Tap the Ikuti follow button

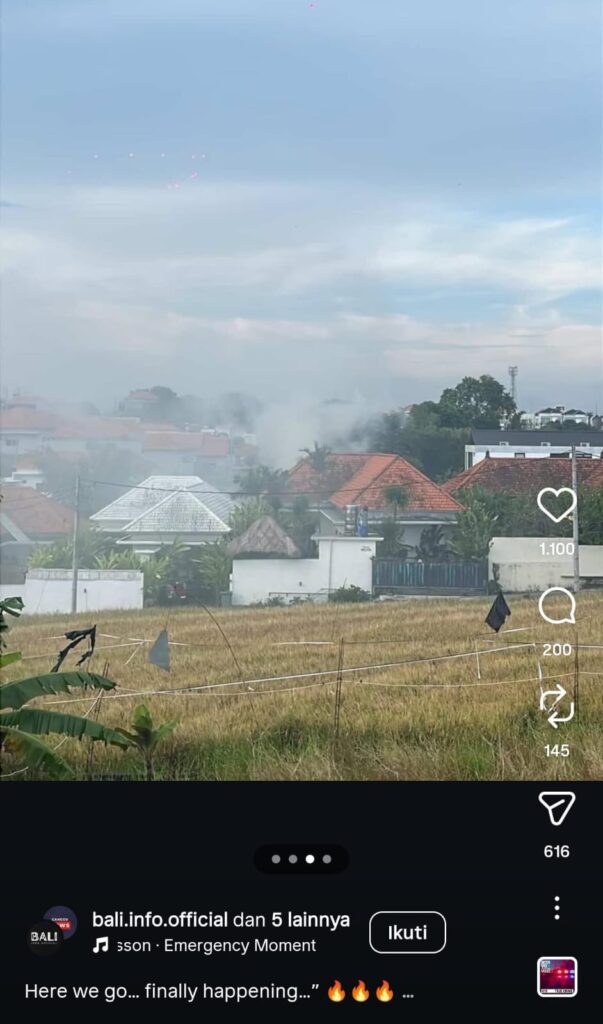407,932
